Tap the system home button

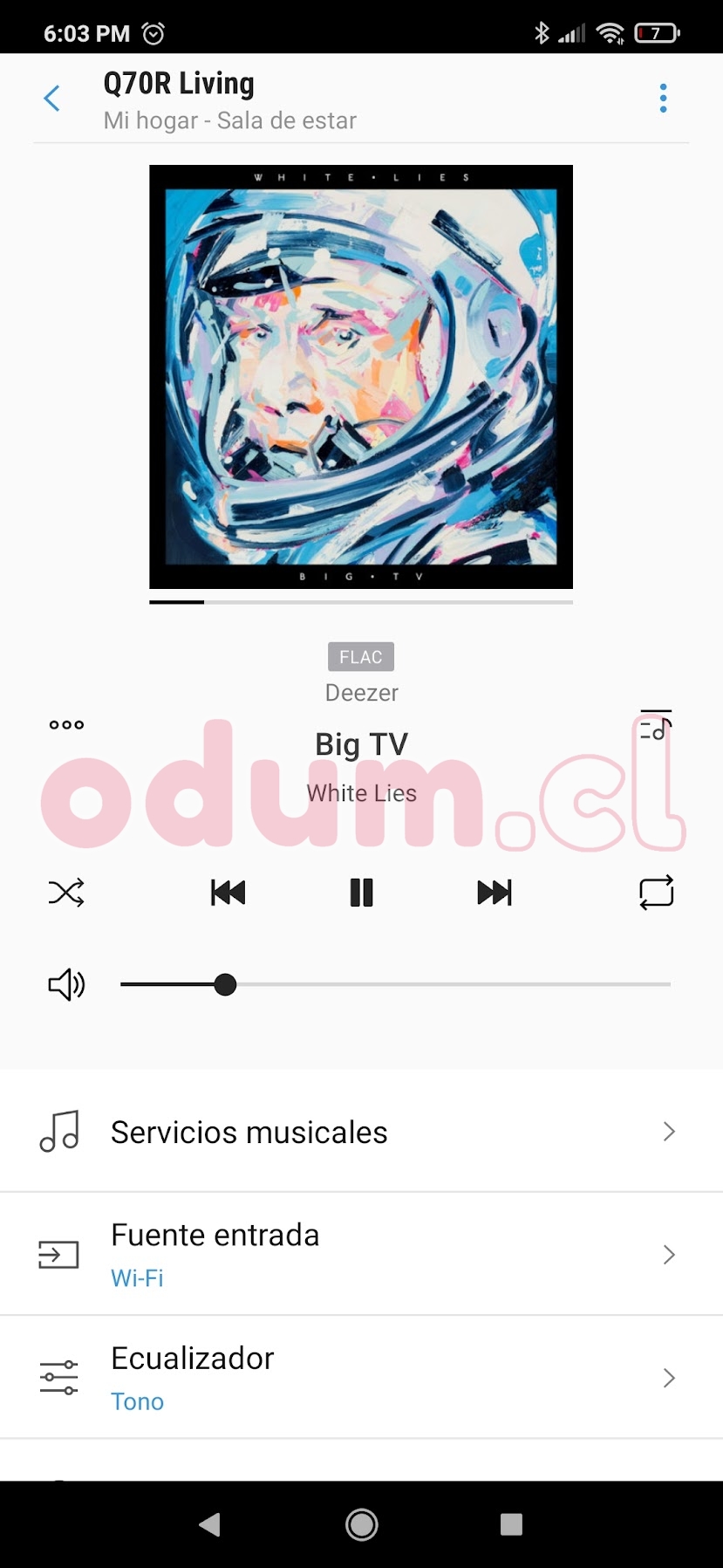(x=361, y=1524)
